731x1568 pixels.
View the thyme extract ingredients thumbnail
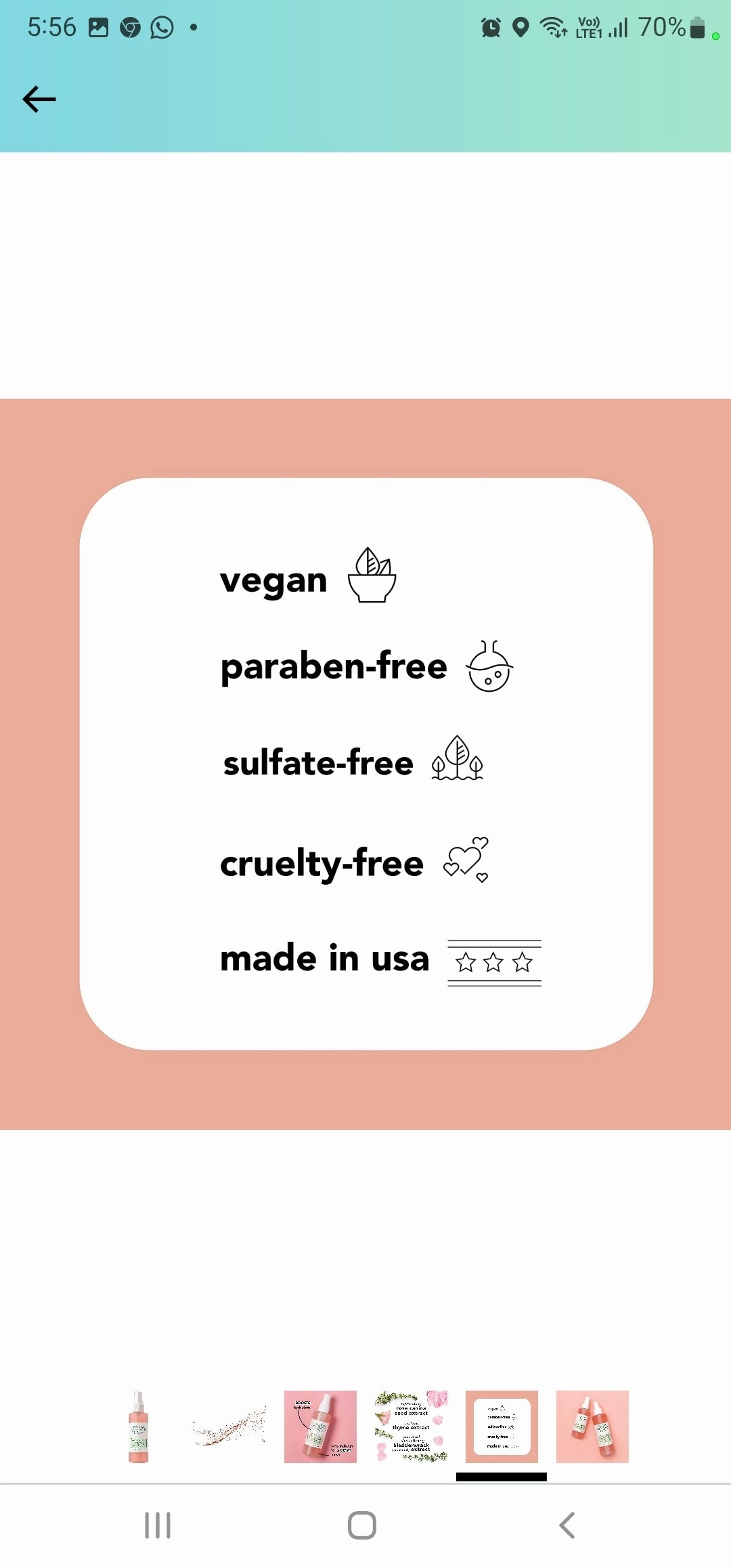click(411, 1427)
